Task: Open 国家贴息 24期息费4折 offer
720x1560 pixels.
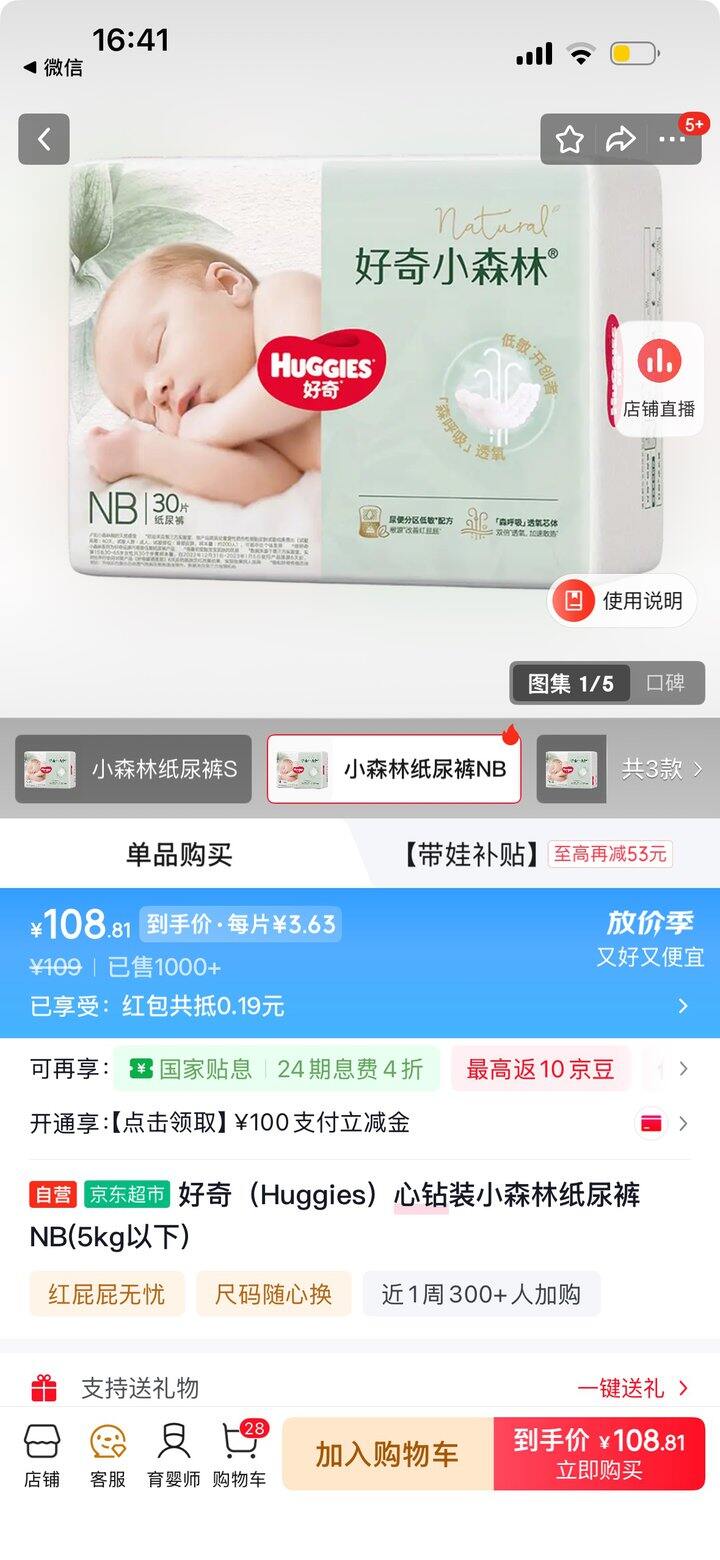Action: tap(276, 1069)
